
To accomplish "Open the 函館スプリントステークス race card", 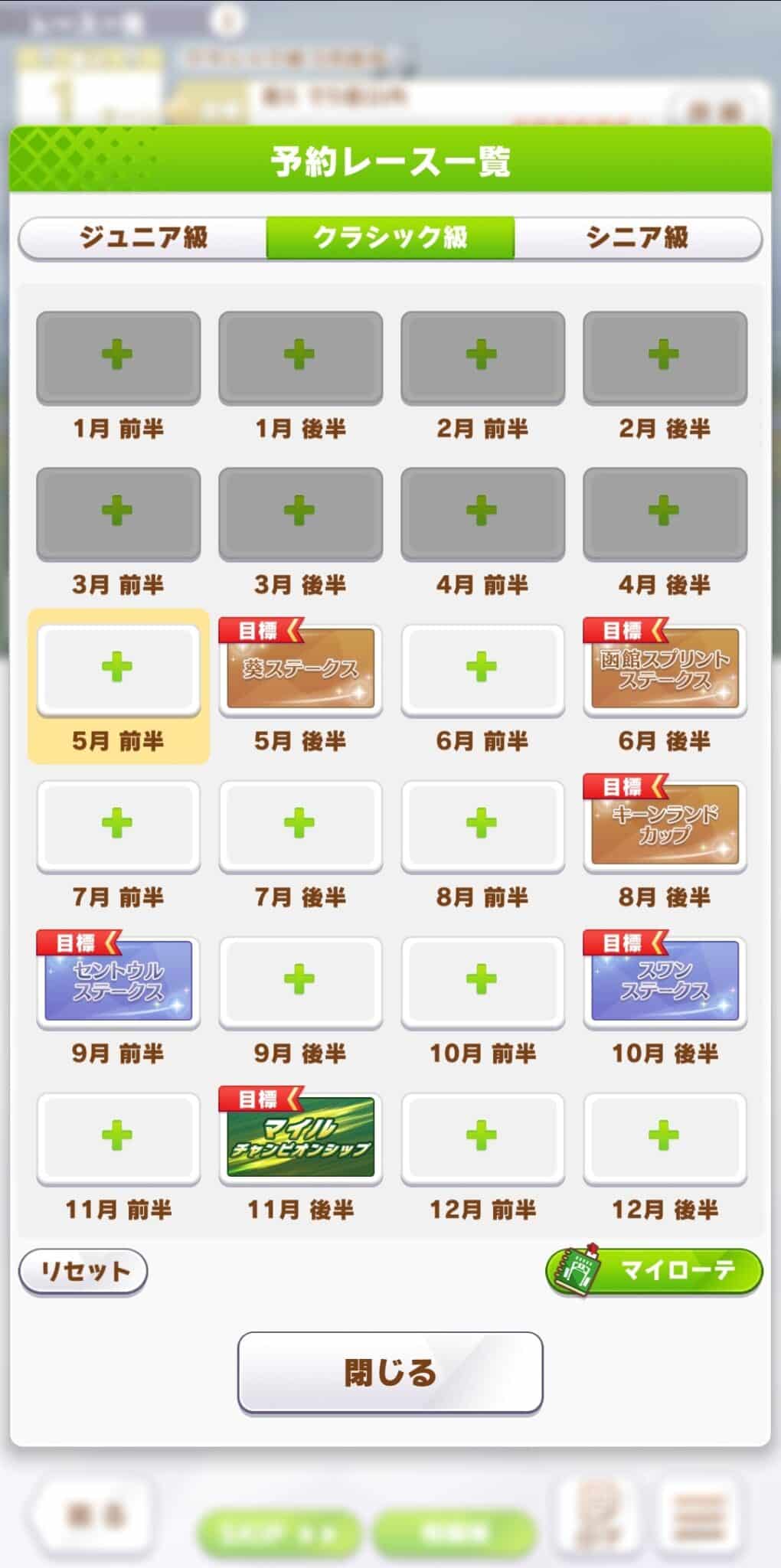I will (x=665, y=670).
